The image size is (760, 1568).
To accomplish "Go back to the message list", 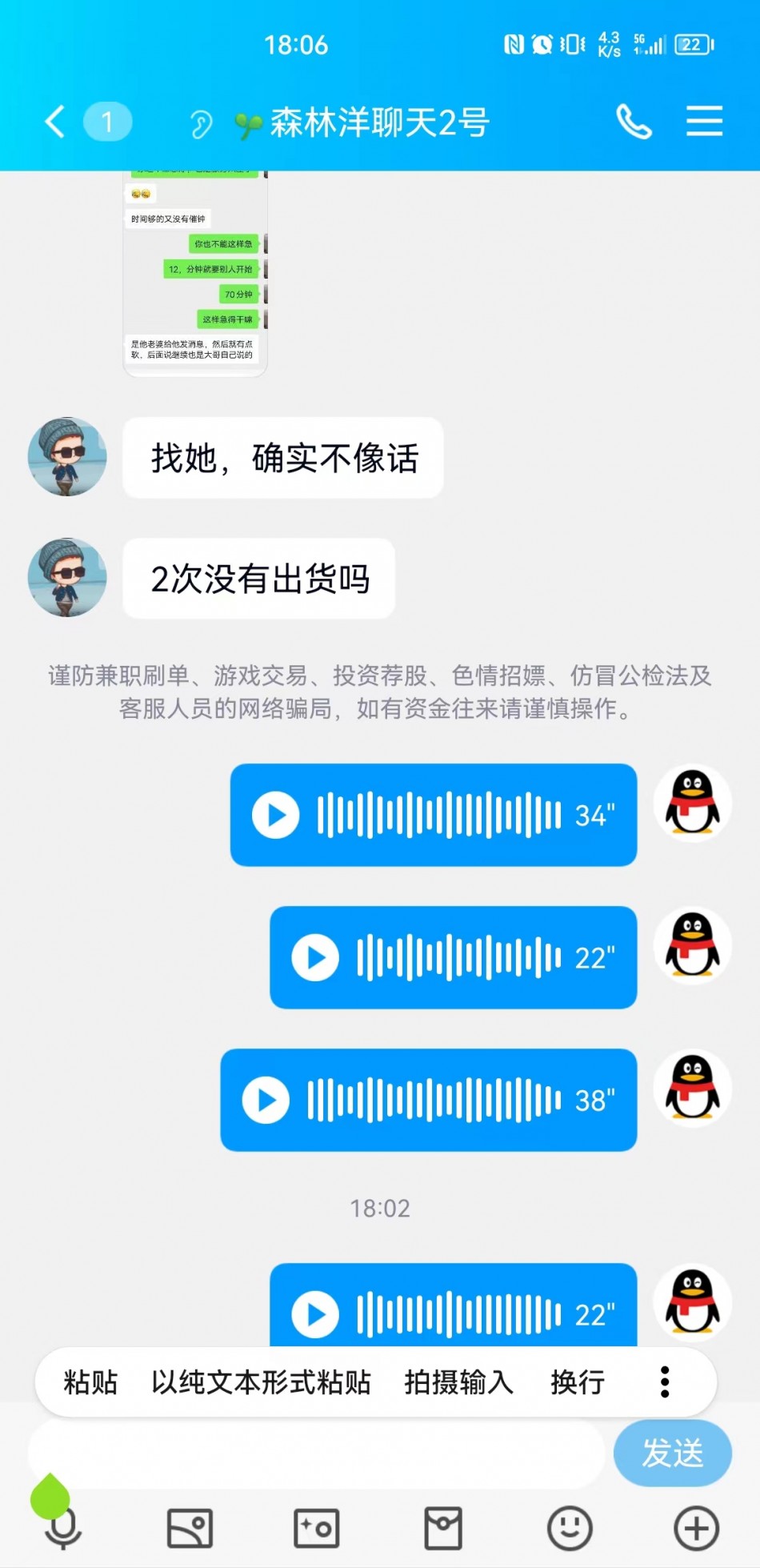I will tap(56, 122).
